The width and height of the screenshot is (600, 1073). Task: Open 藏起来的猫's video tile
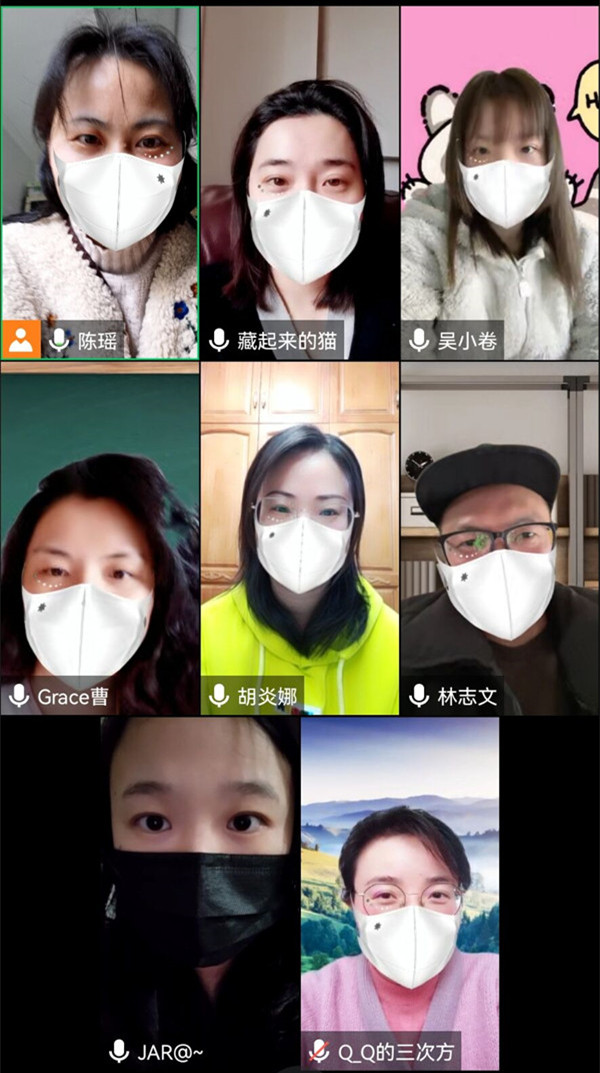pos(300,182)
